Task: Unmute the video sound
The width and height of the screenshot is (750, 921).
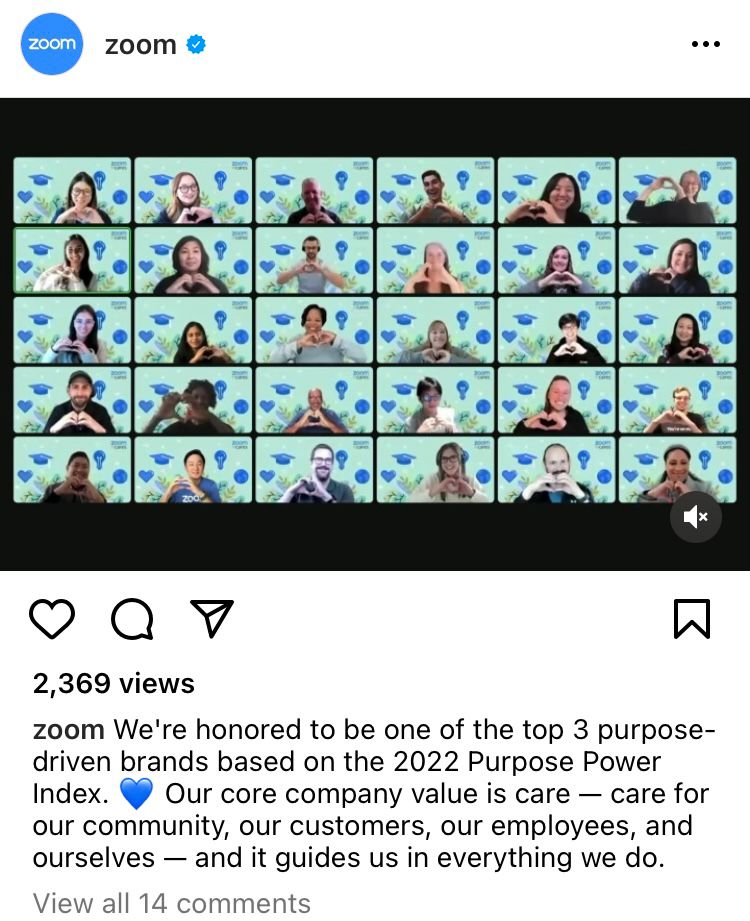Action: (x=695, y=516)
